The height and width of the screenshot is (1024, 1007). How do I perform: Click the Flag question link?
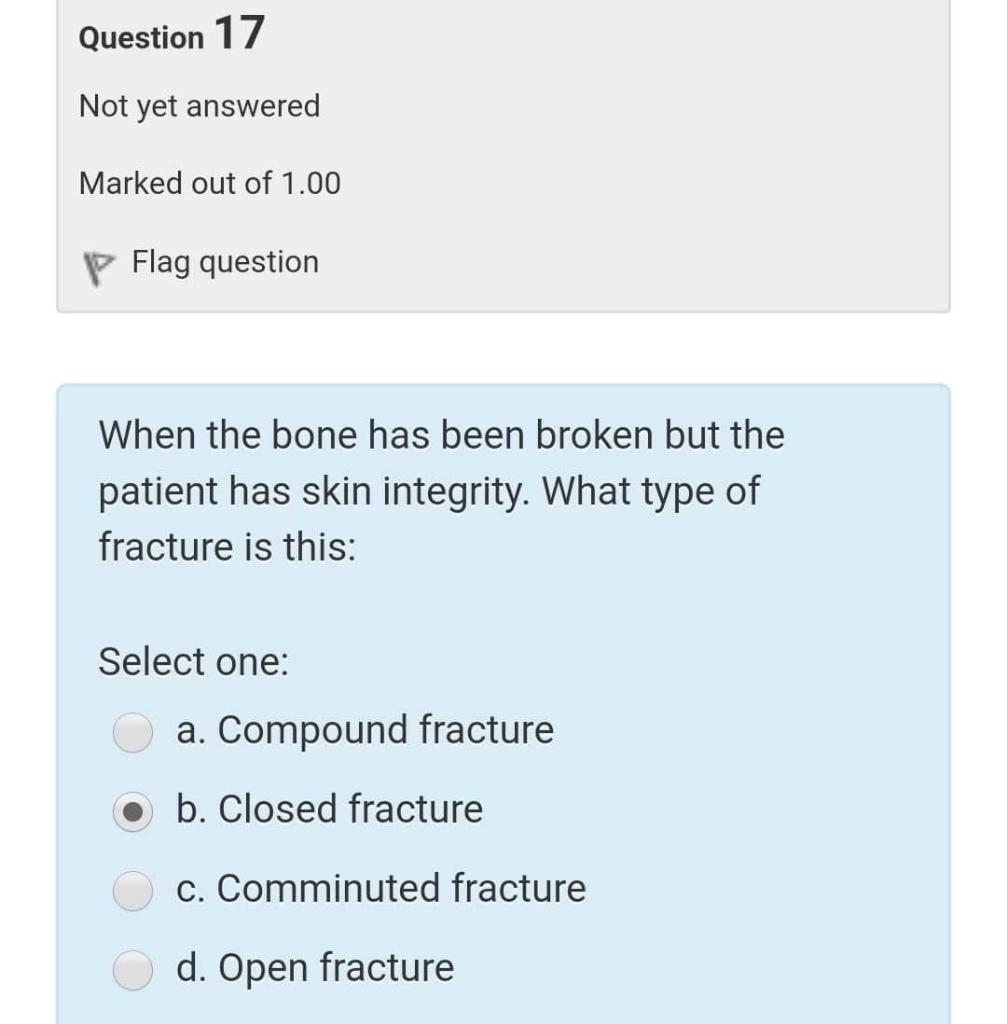click(x=223, y=262)
